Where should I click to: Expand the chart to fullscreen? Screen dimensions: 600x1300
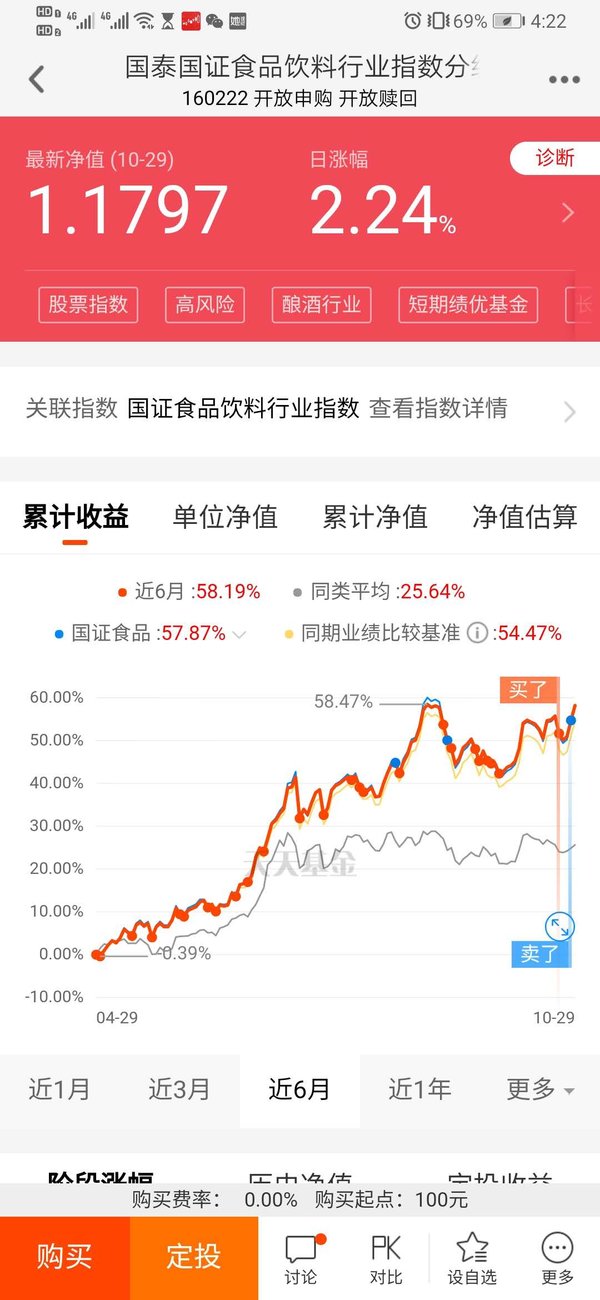(559, 927)
